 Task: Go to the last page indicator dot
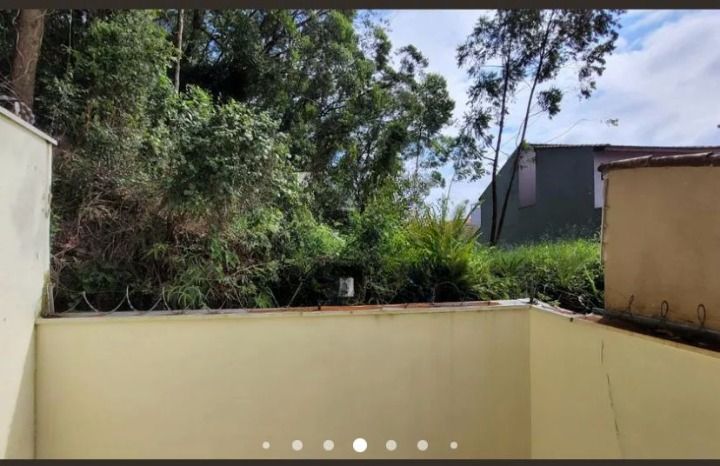click(453, 445)
